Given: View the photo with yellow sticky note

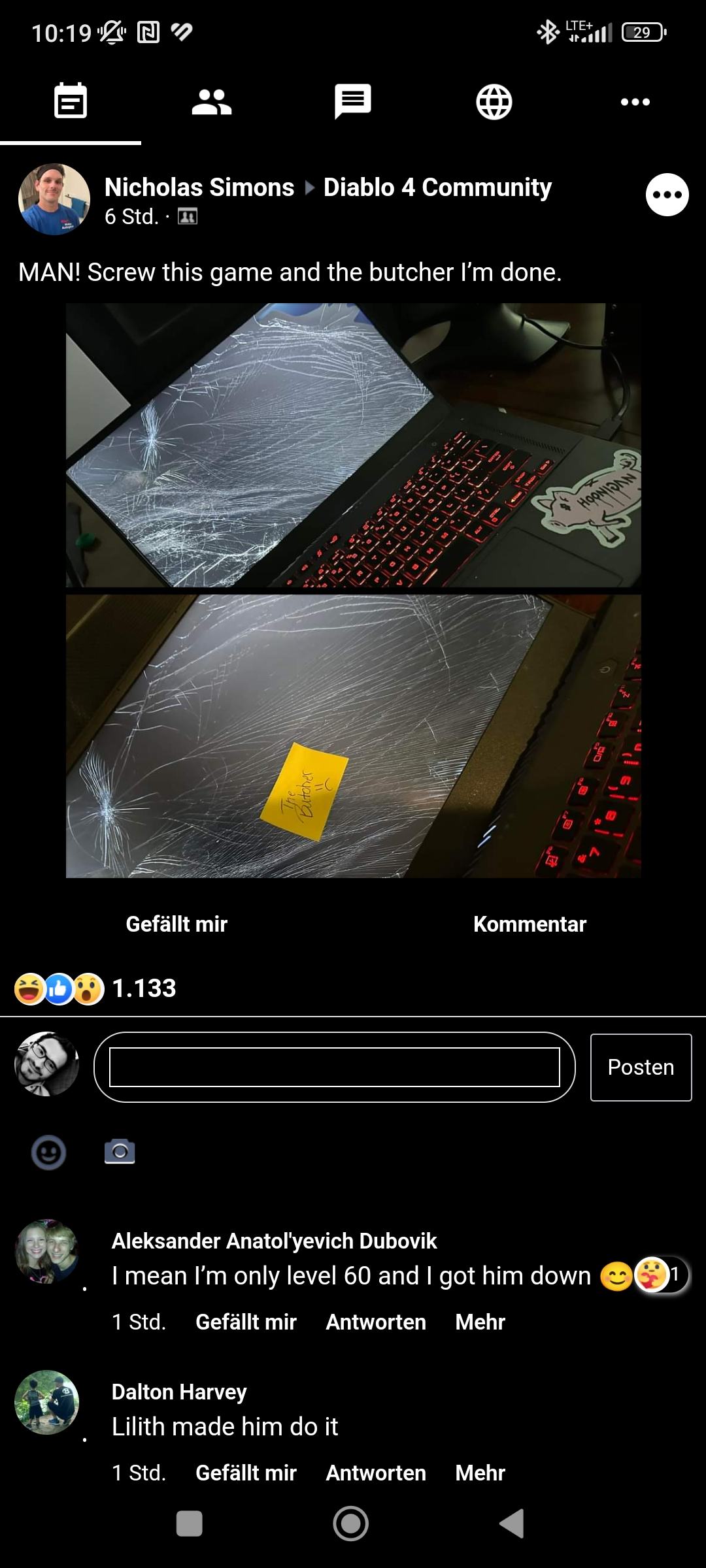Looking at the screenshot, I should pyautogui.click(x=353, y=736).
